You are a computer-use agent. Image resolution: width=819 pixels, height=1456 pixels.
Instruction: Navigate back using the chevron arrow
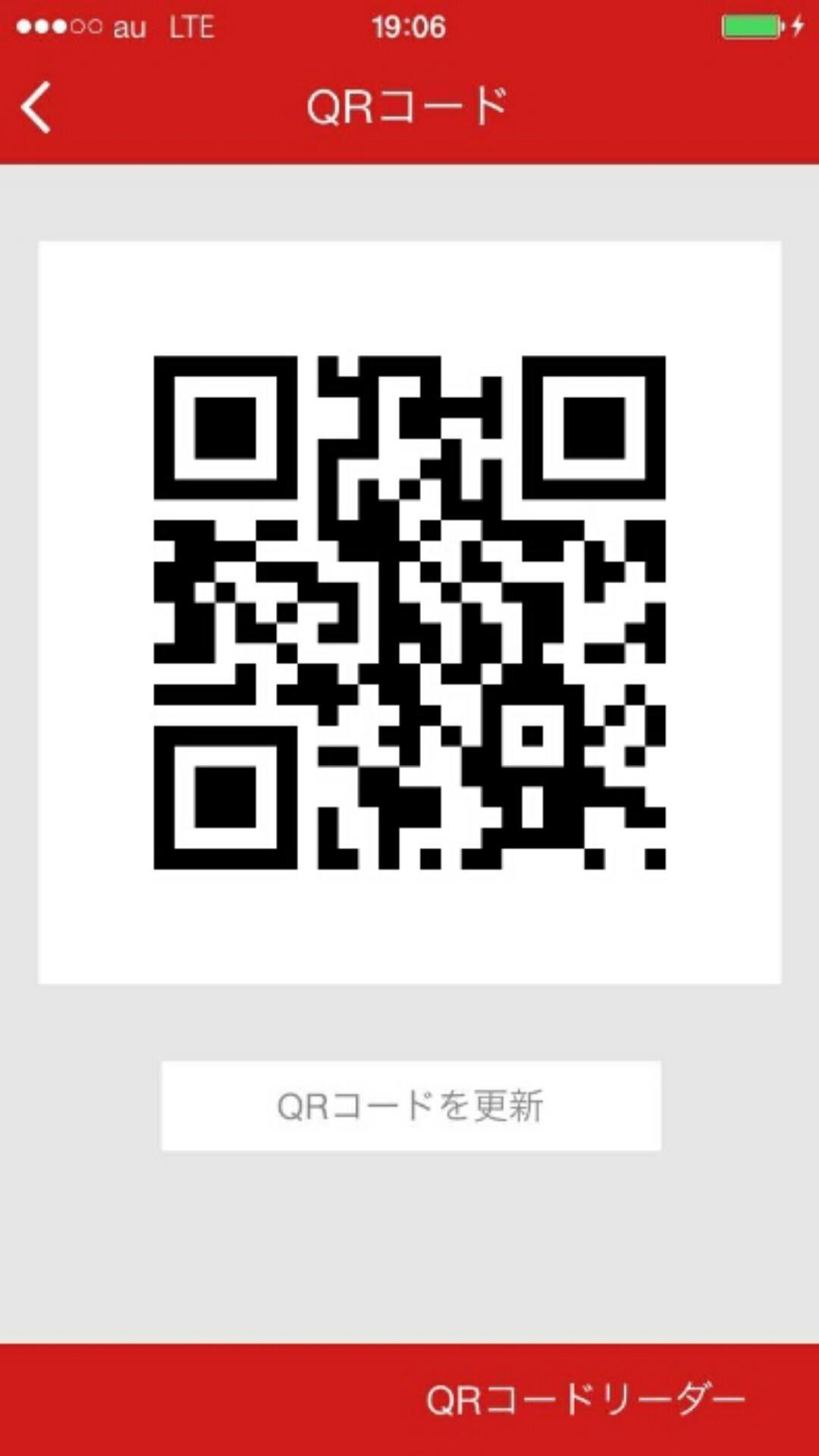[x=36, y=106]
